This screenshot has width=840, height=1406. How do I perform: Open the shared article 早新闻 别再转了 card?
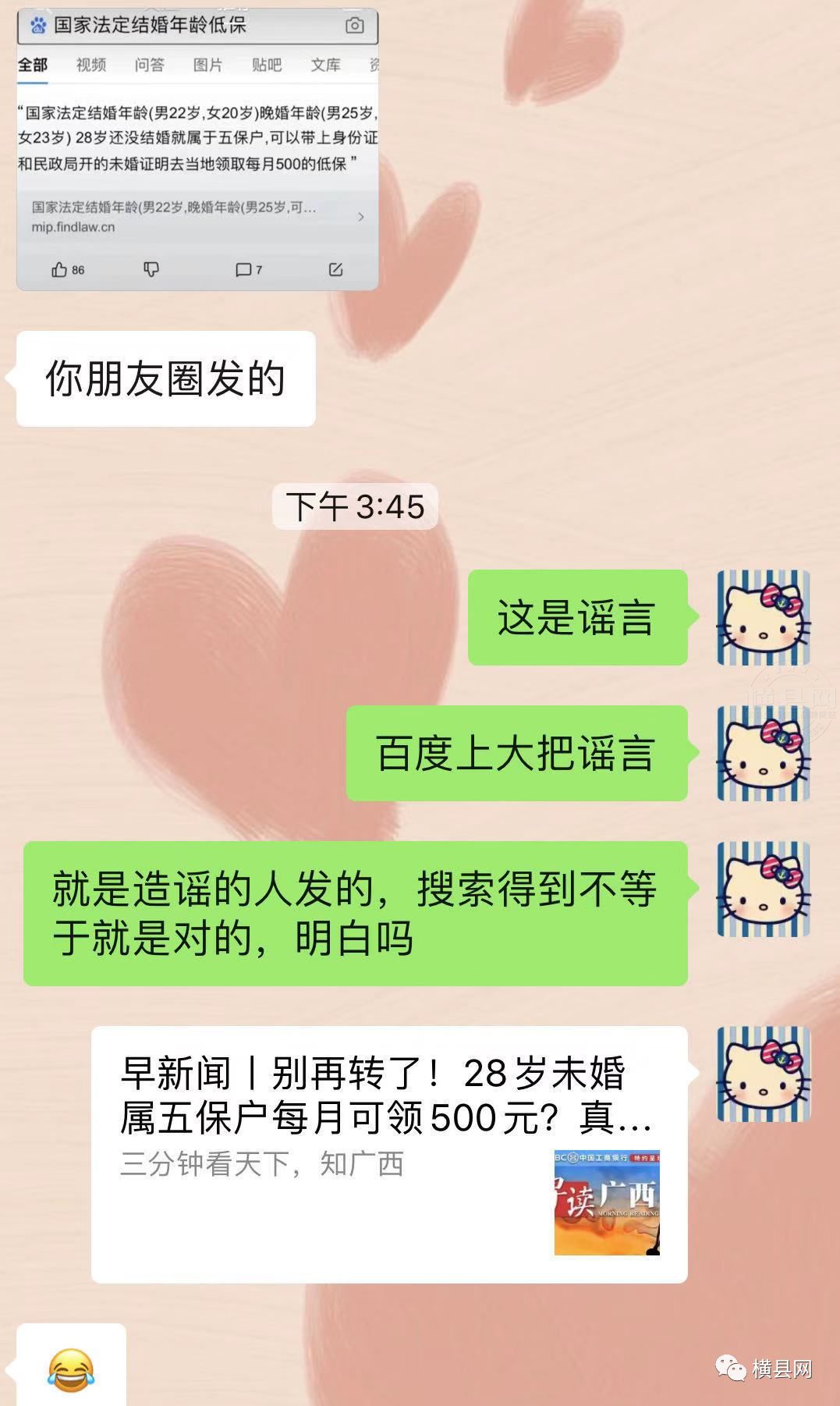388,1153
